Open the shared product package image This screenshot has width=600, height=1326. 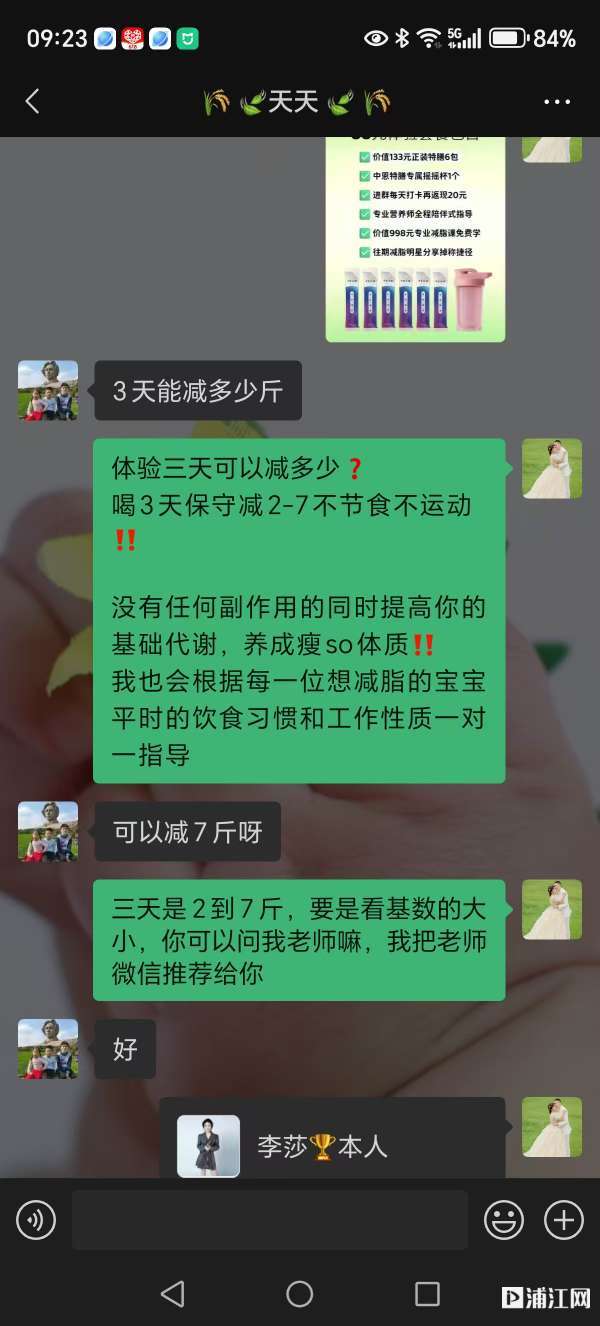coord(415,238)
